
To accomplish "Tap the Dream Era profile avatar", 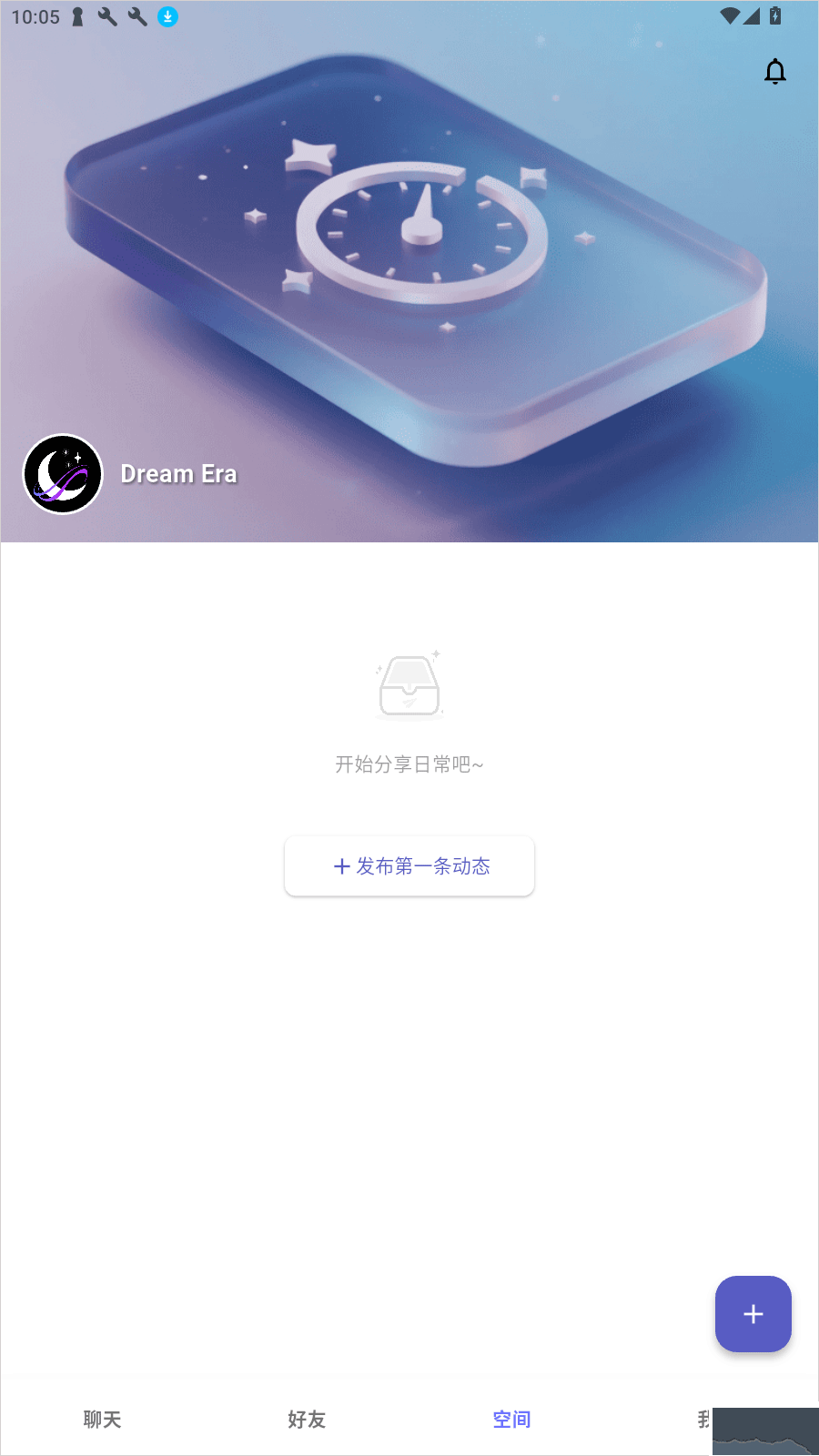I will pos(63,474).
